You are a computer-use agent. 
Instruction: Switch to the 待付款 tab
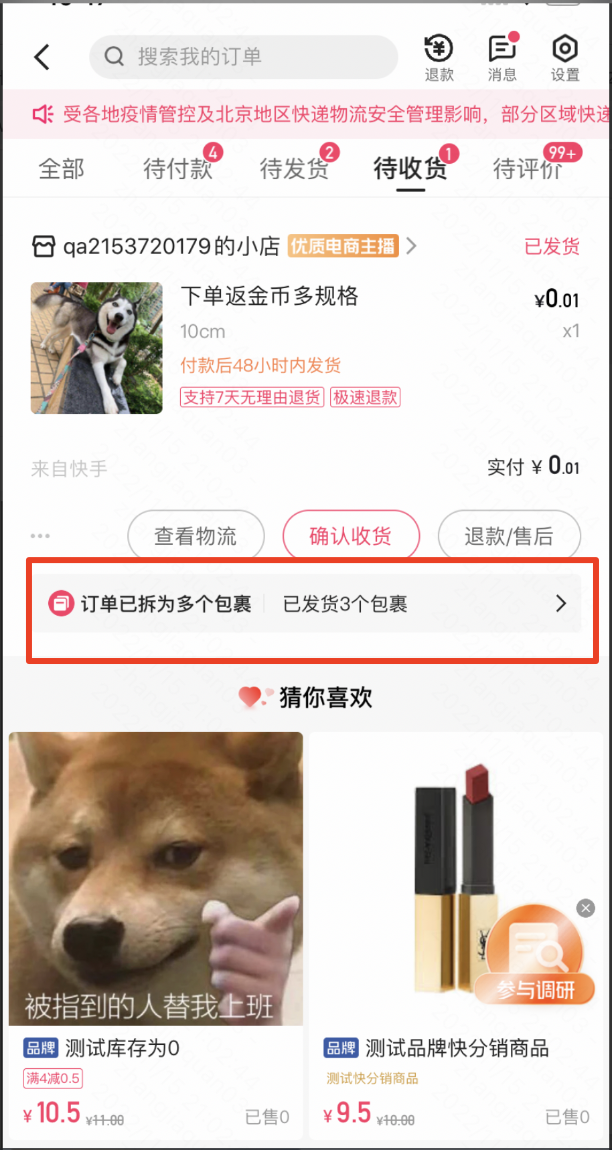(x=178, y=168)
